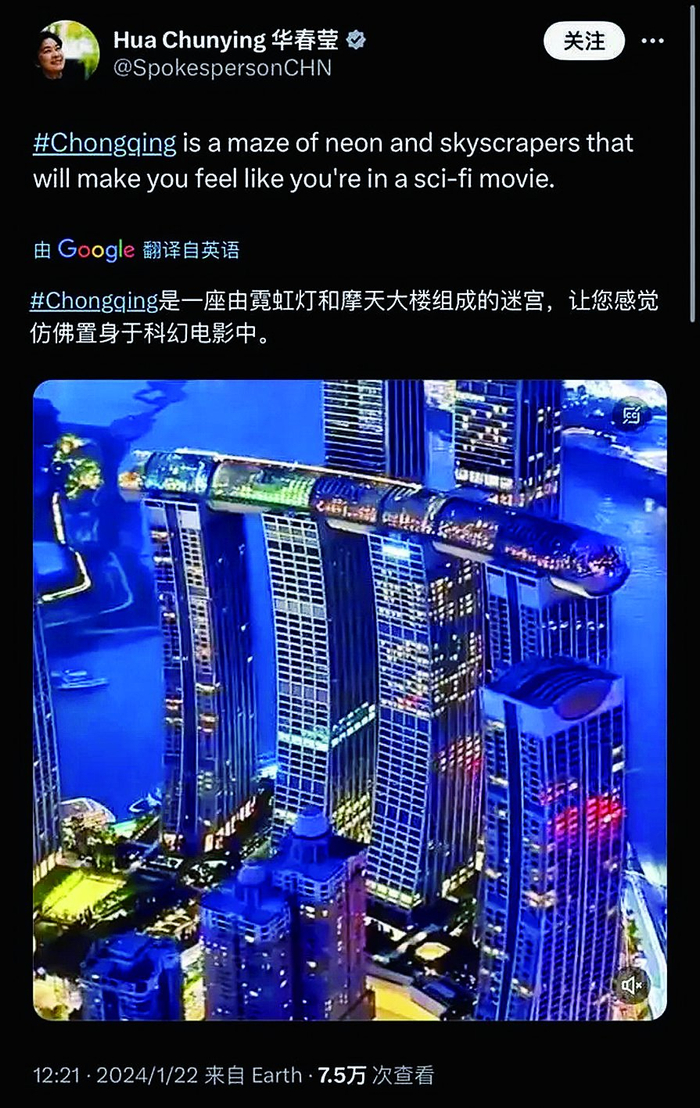Screen dimensions: 700x1108
Task: Tap the icon at the video's top corner
Action: [x=632, y=414]
